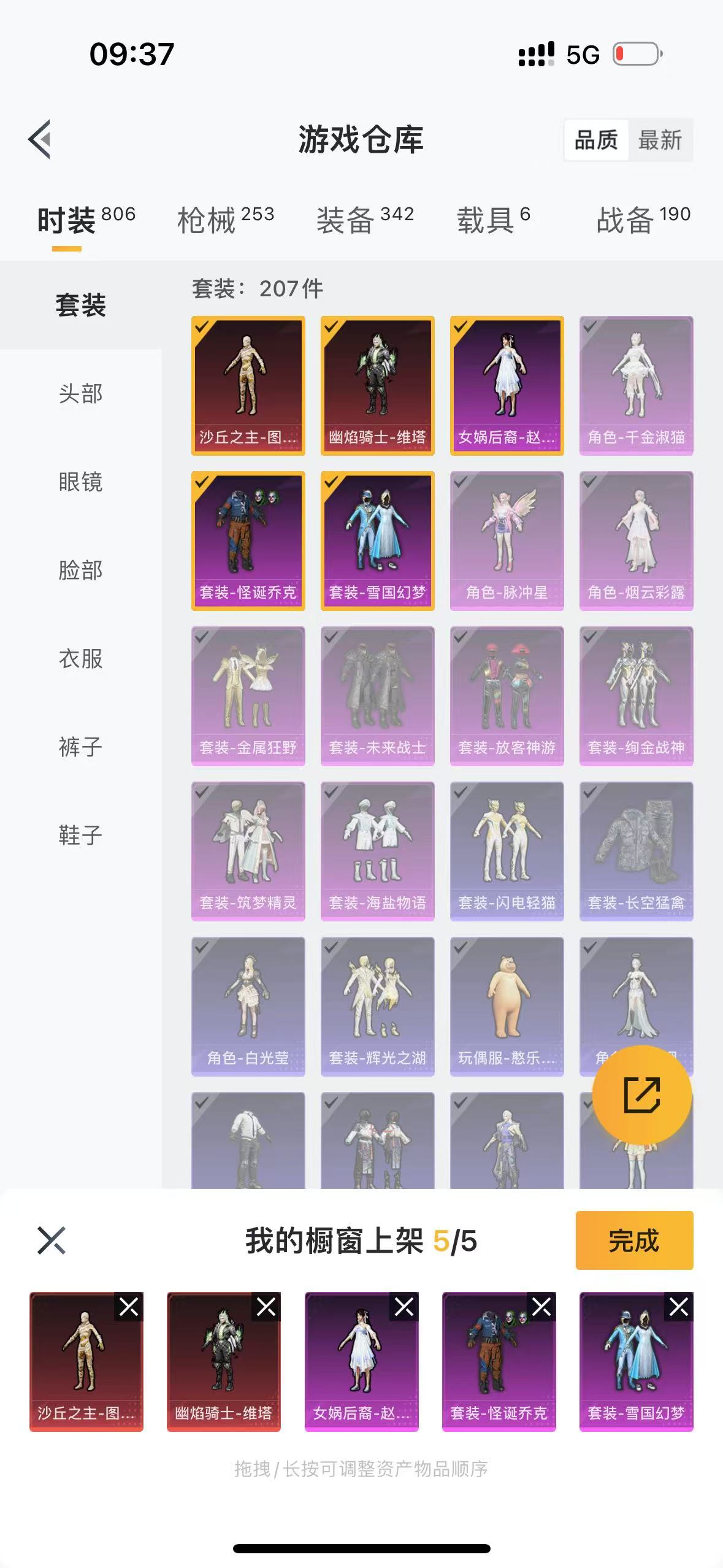Tap the orange share floating button
Image resolution: width=723 pixels, height=1568 pixels.
coord(641,1095)
